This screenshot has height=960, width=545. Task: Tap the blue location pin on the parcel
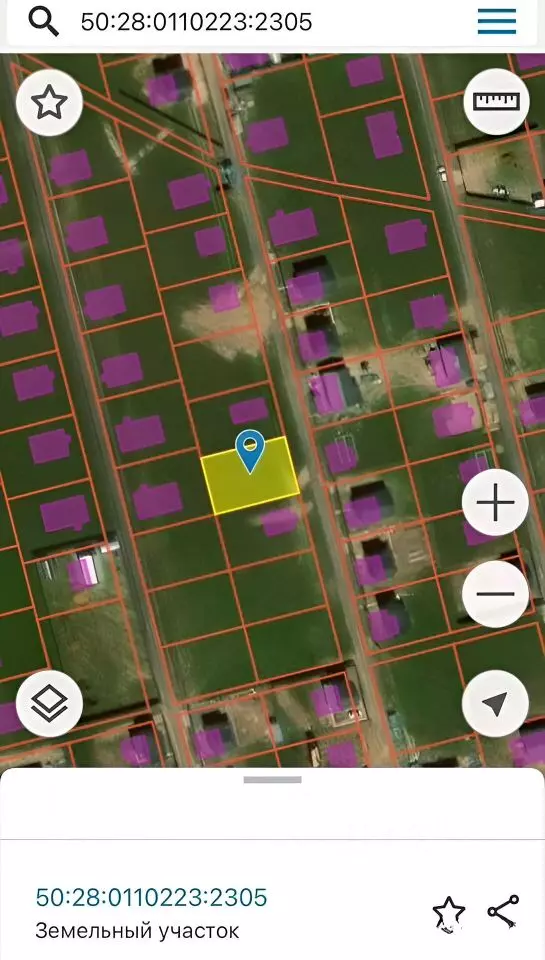tap(250, 451)
